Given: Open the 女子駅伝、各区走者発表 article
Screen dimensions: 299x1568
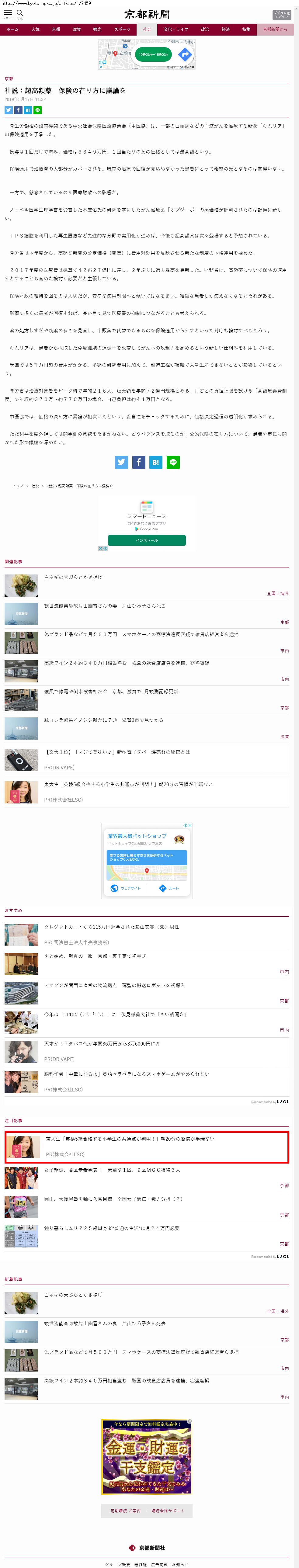Looking at the screenshot, I should point(111,1170).
